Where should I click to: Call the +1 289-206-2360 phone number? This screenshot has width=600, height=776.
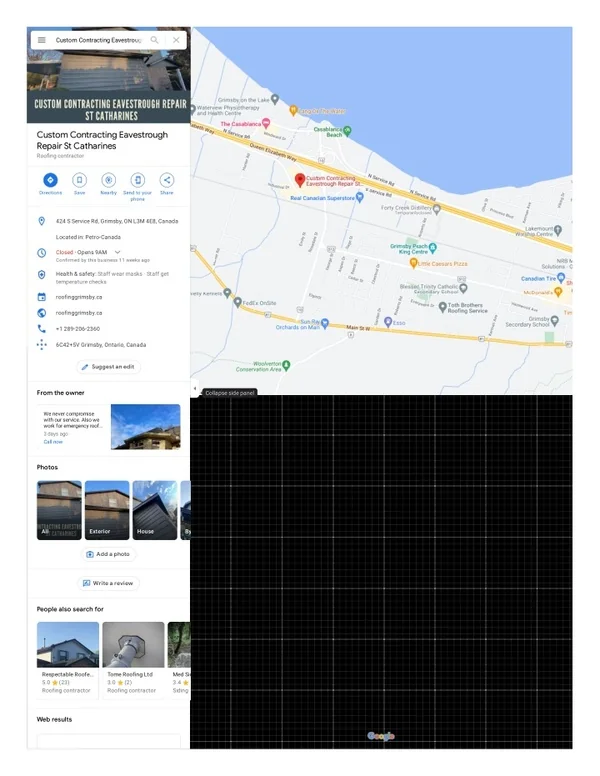[x=78, y=328]
